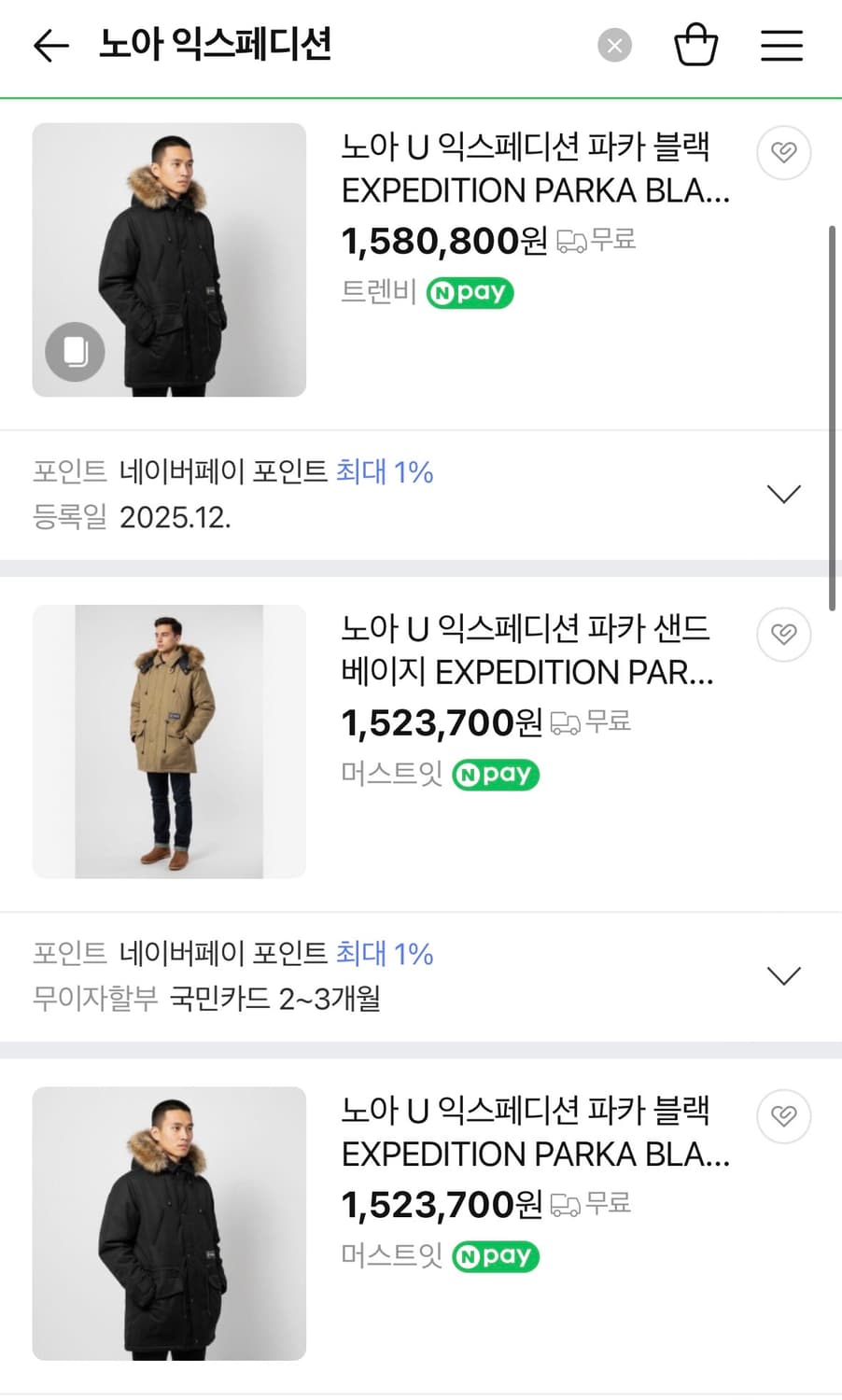Tap the free delivery truck icon beside 1,580,800원
Image resolution: width=842 pixels, height=1400 pixels.
point(568,240)
